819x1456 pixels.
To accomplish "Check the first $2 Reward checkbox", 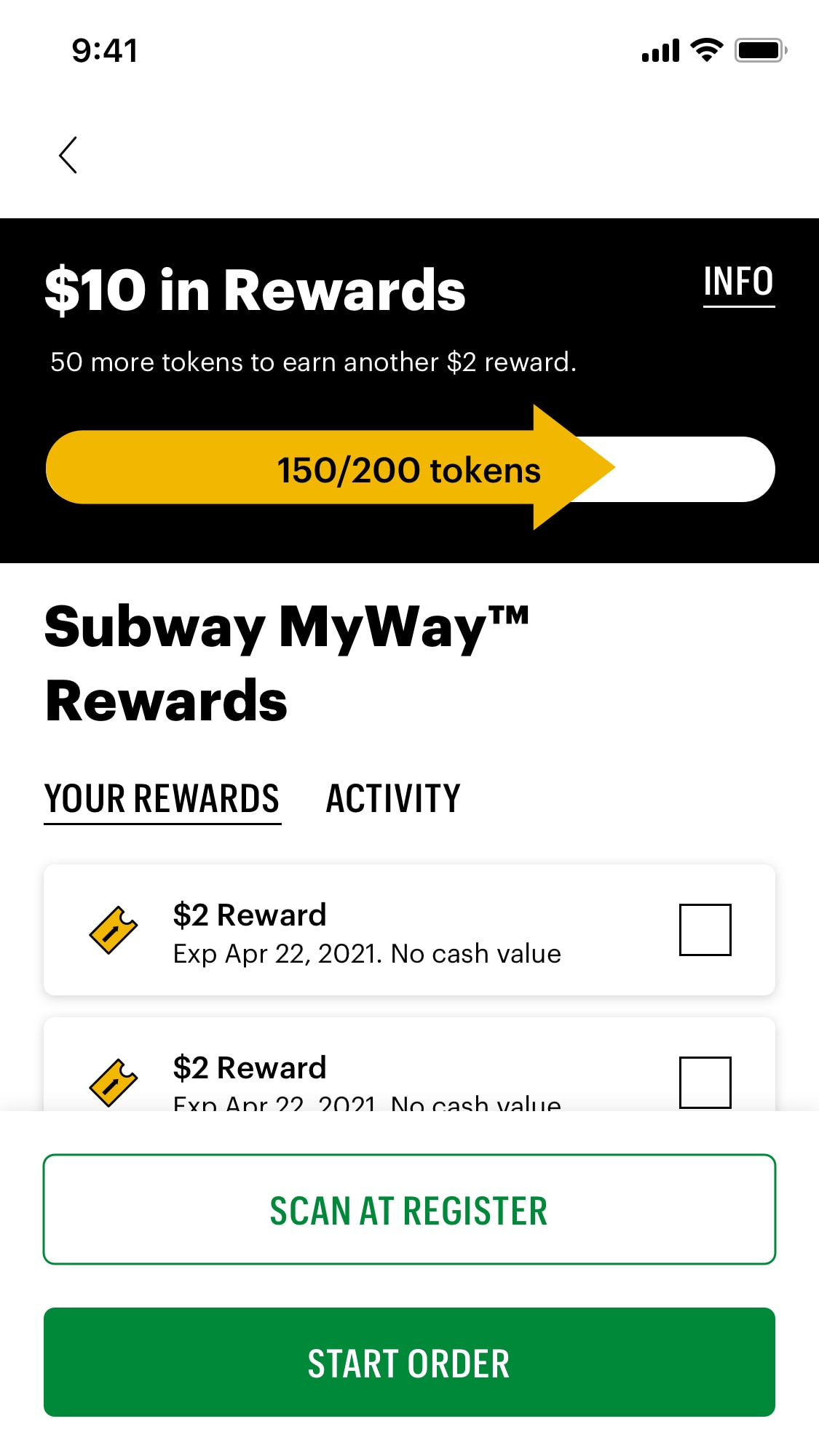I will pos(705,929).
